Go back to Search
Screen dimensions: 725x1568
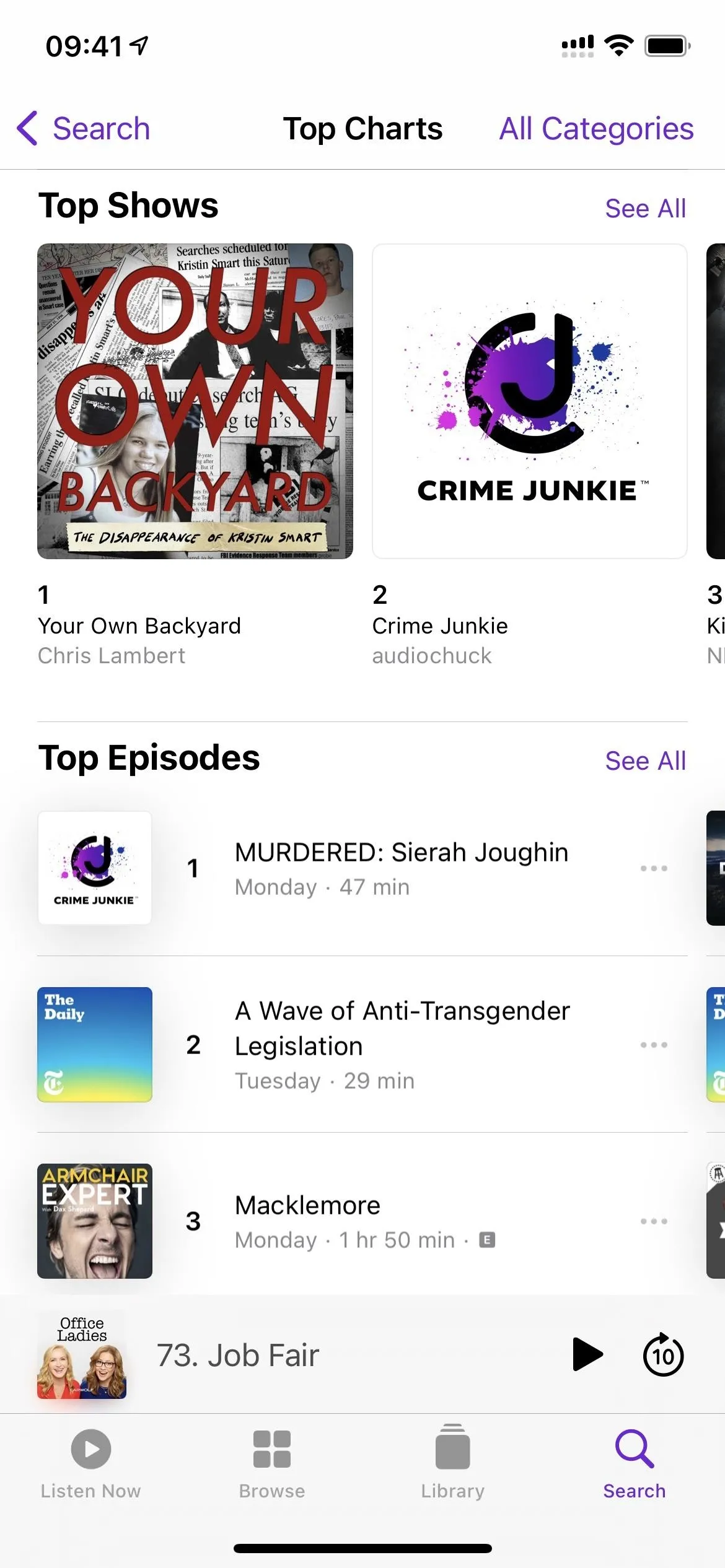coord(83,129)
